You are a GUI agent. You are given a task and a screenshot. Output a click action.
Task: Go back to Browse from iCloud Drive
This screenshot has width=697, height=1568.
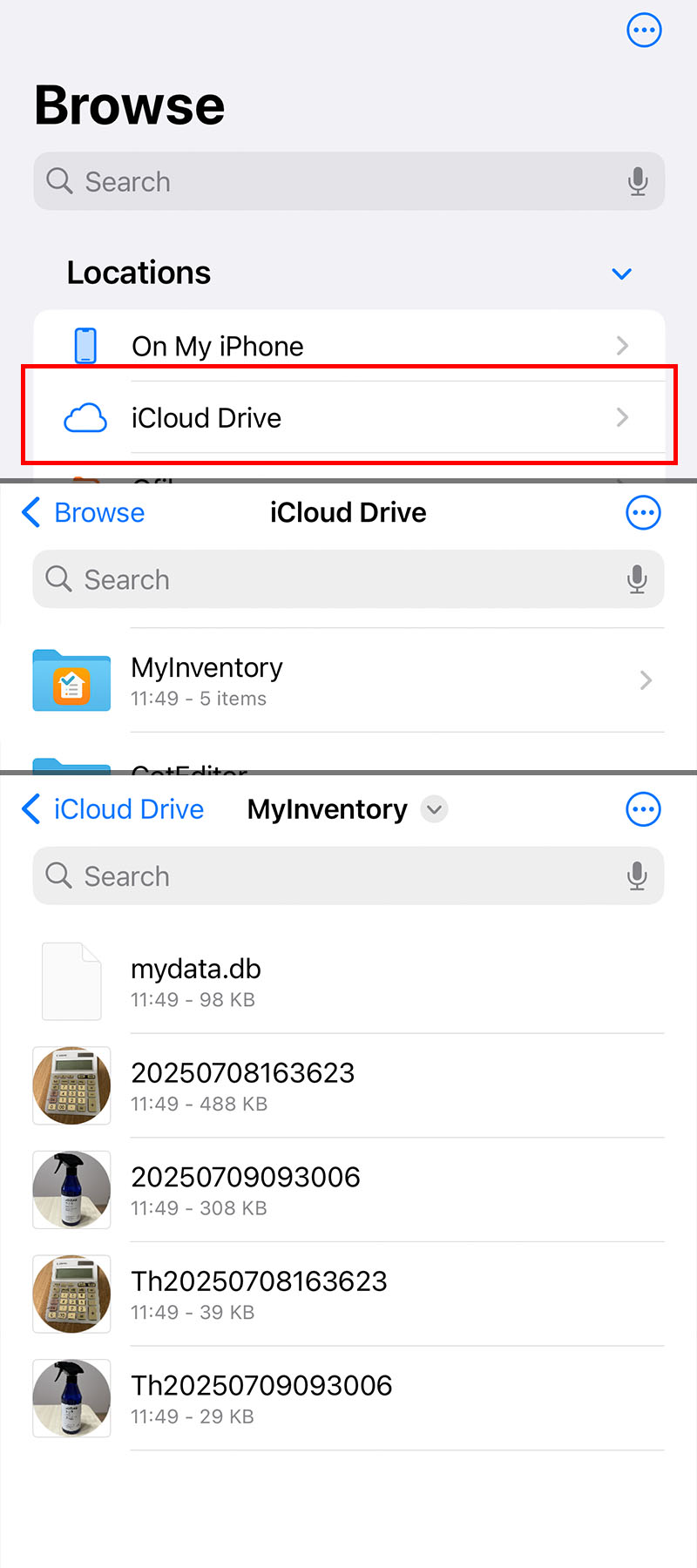(84, 512)
